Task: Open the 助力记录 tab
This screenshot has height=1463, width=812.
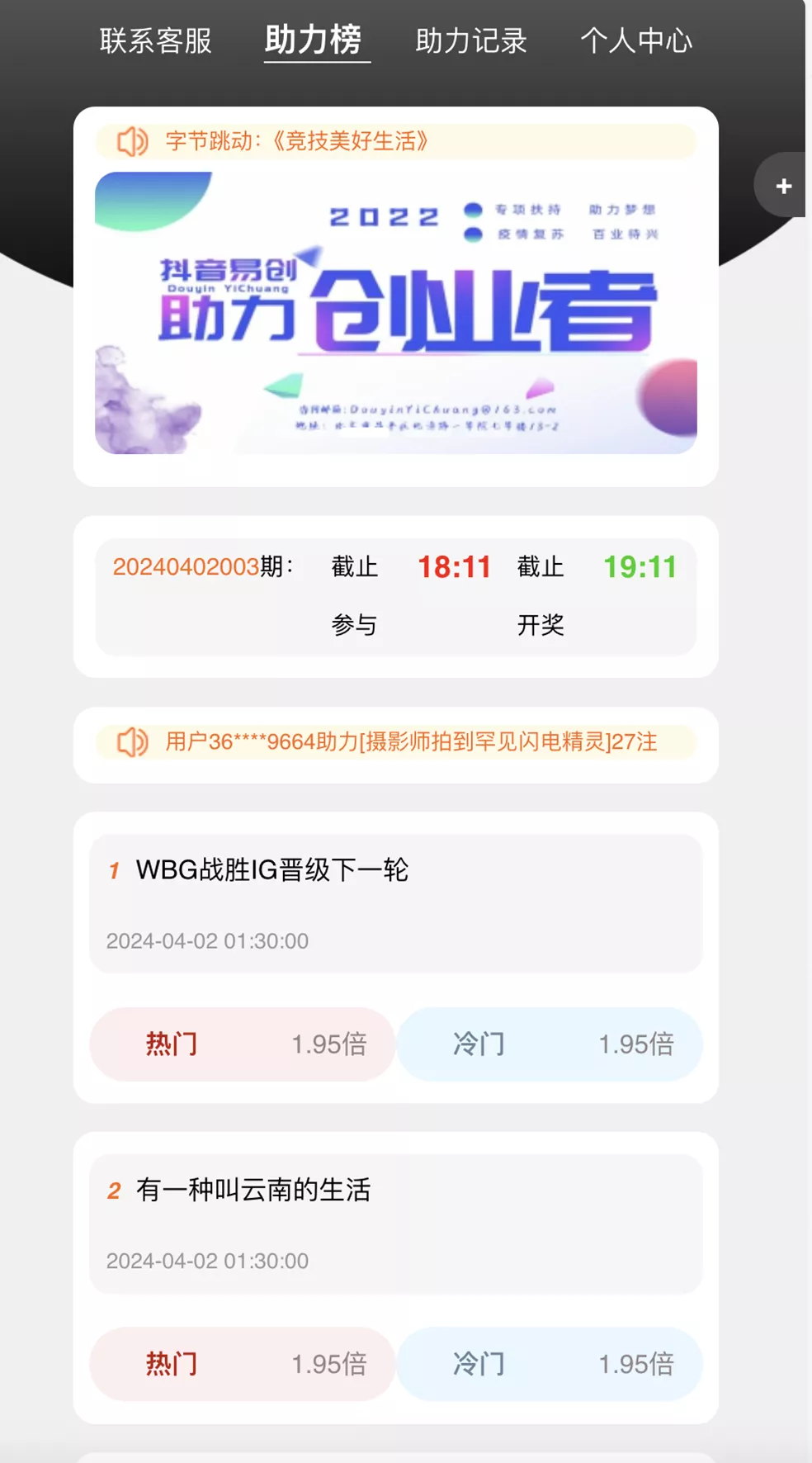Action: (470, 40)
